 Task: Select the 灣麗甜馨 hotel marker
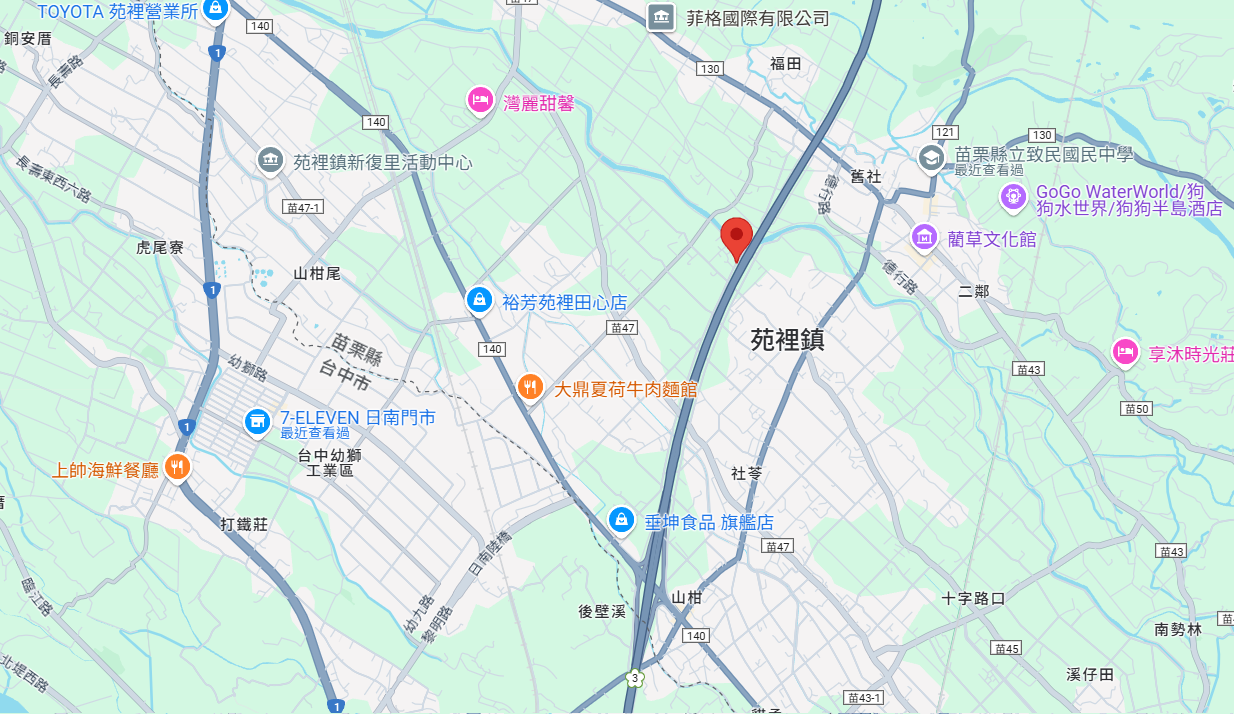[x=481, y=100]
